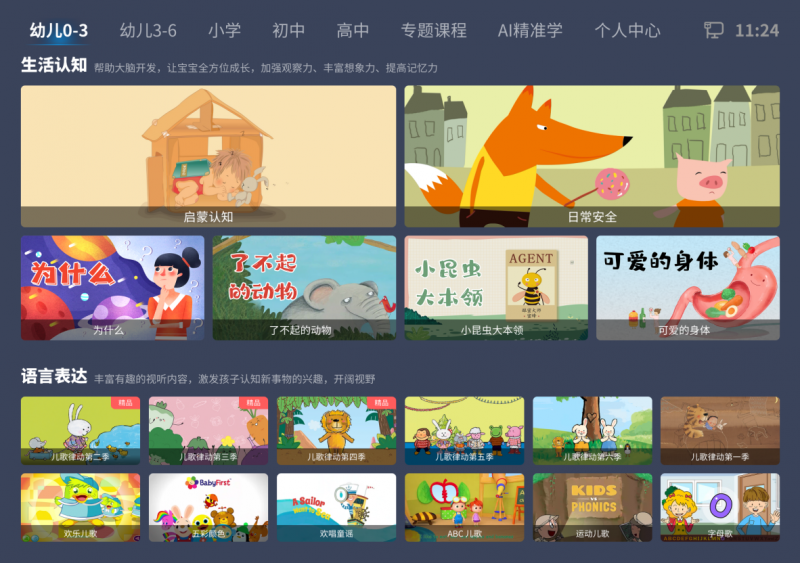
Task: Switch to 专题课程 tab
Action: pyautogui.click(x=433, y=30)
